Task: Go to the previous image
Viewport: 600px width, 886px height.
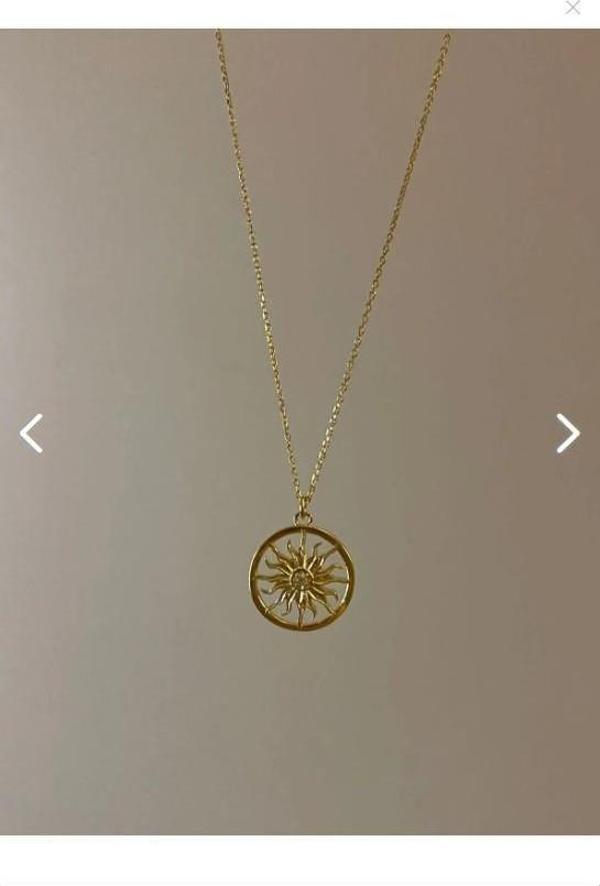Action: (32, 433)
